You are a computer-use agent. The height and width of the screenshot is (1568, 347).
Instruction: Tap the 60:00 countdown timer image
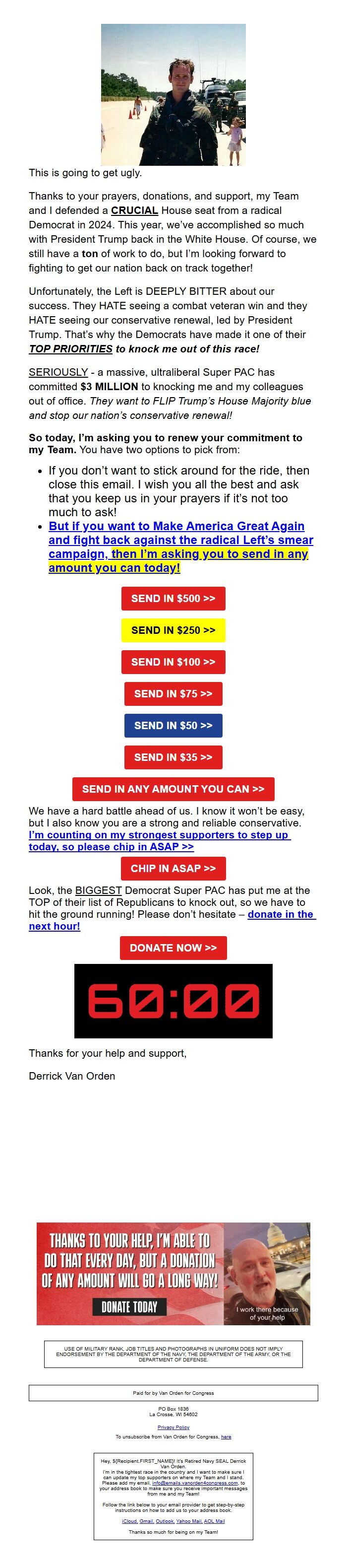click(x=173, y=1001)
